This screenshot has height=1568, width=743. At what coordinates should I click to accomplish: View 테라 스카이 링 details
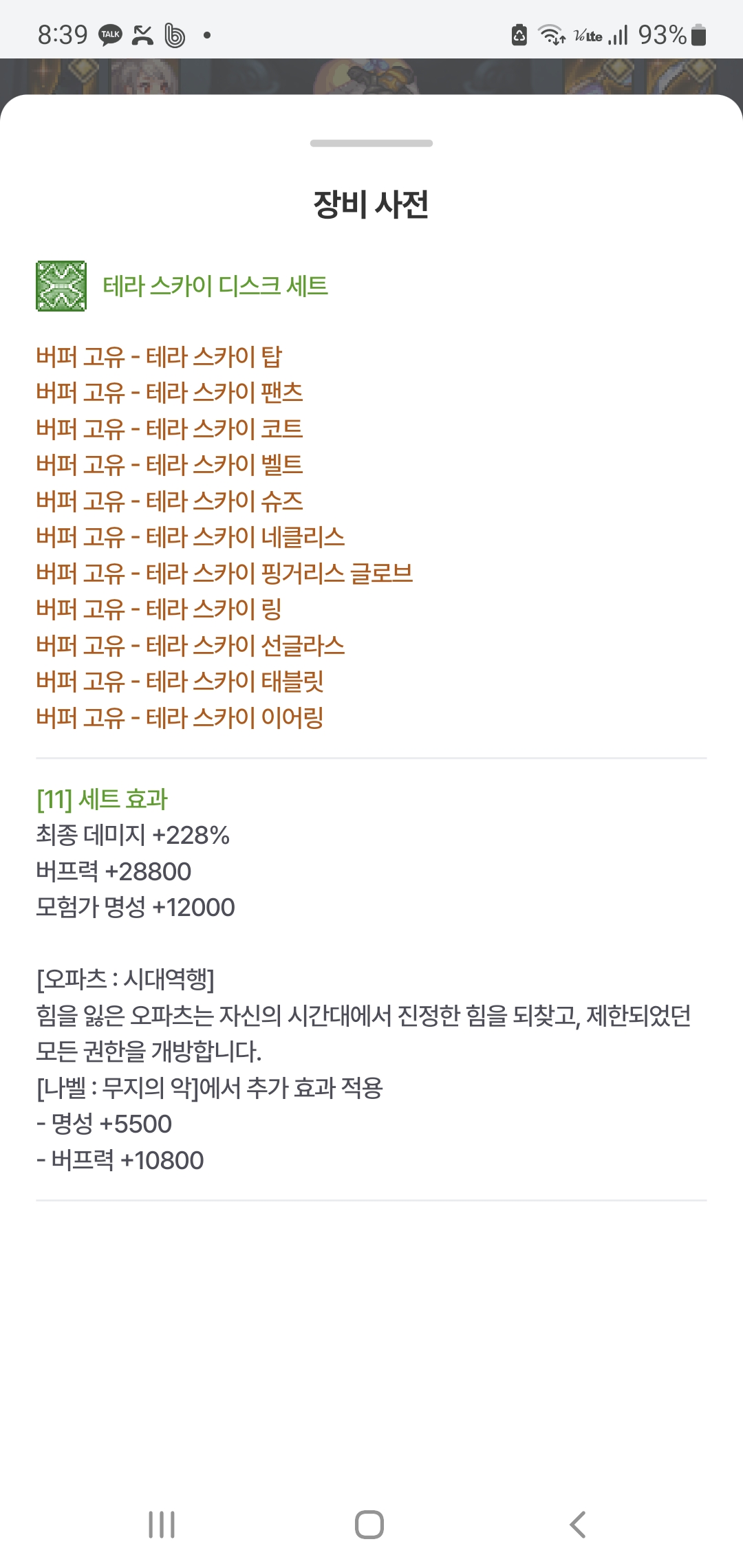(x=159, y=609)
